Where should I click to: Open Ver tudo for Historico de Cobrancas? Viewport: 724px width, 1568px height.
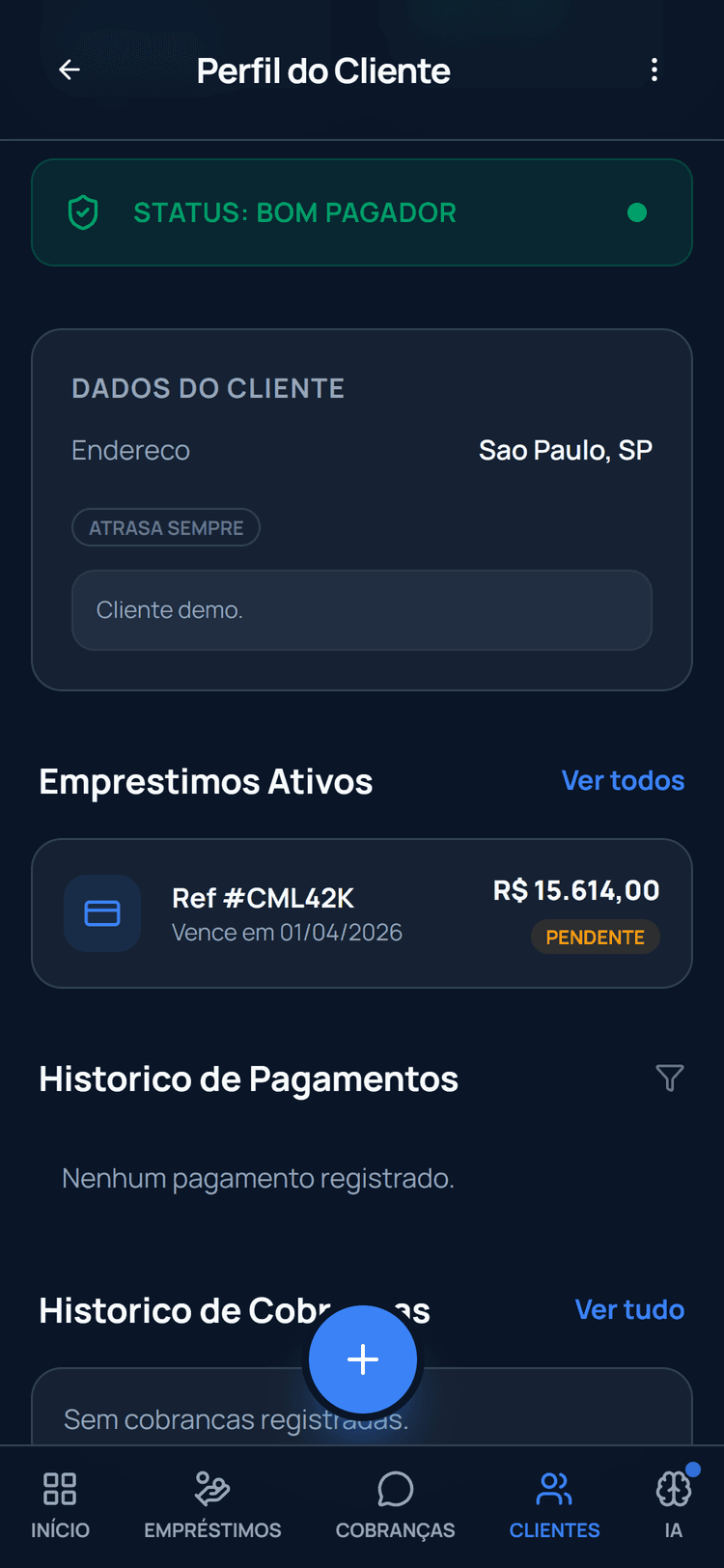click(x=629, y=1309)
